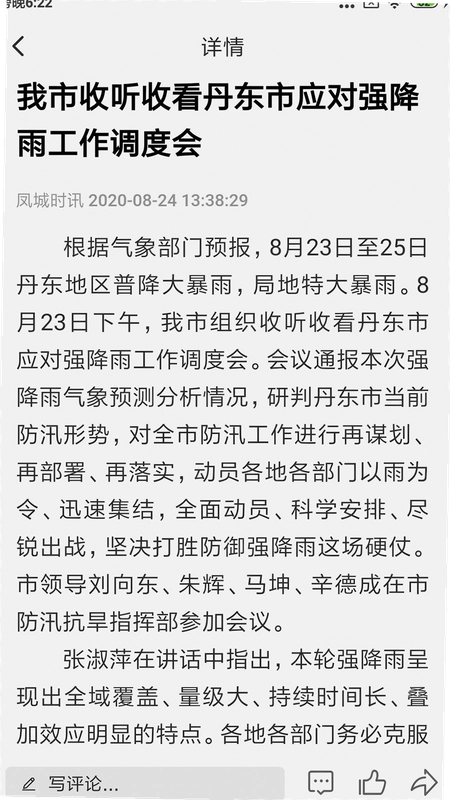Open the 写评论 comment field
This screenshot has height=800, width=450.
(x=145, y=783)
